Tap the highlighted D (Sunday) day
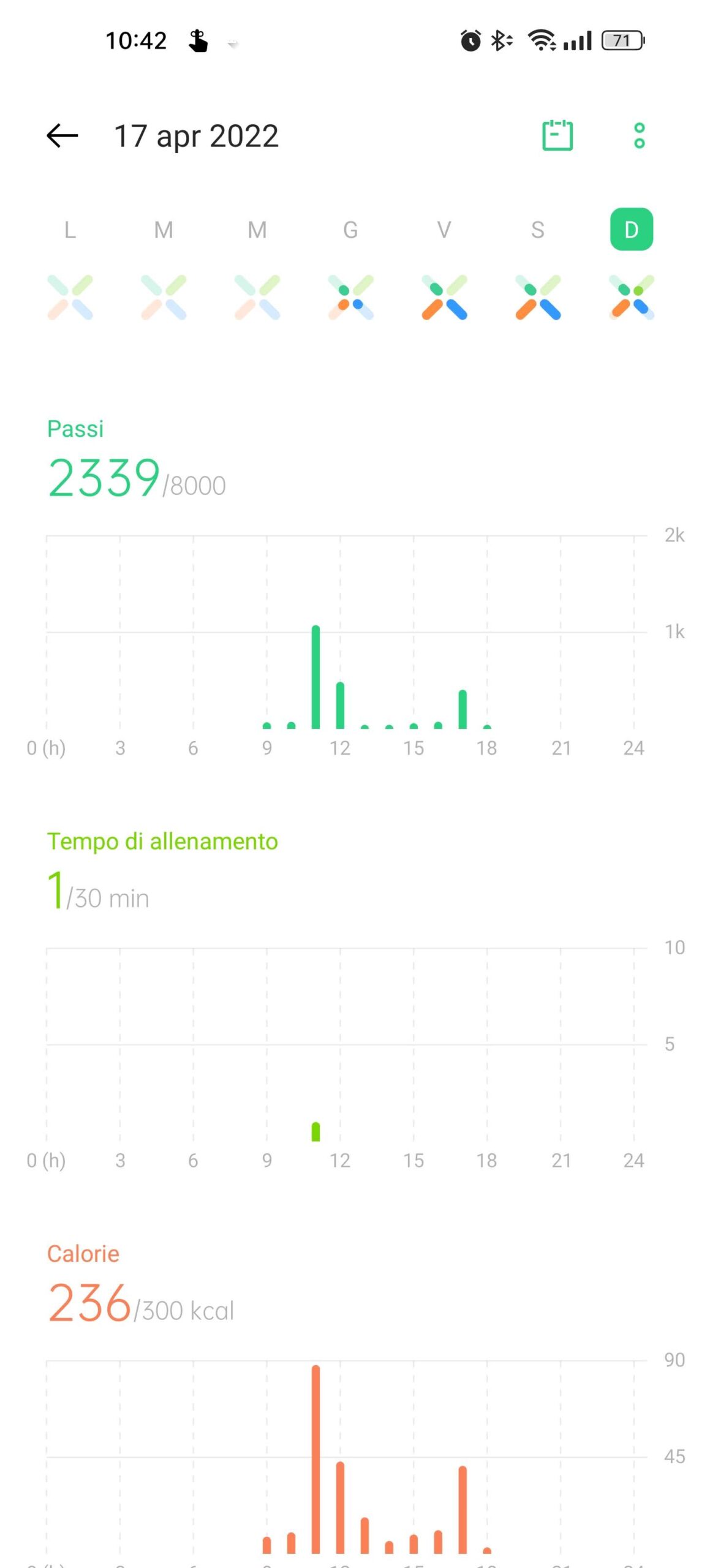Viewport: 702px width, 1568px height. pyautogui.click(x=632, y=230)
